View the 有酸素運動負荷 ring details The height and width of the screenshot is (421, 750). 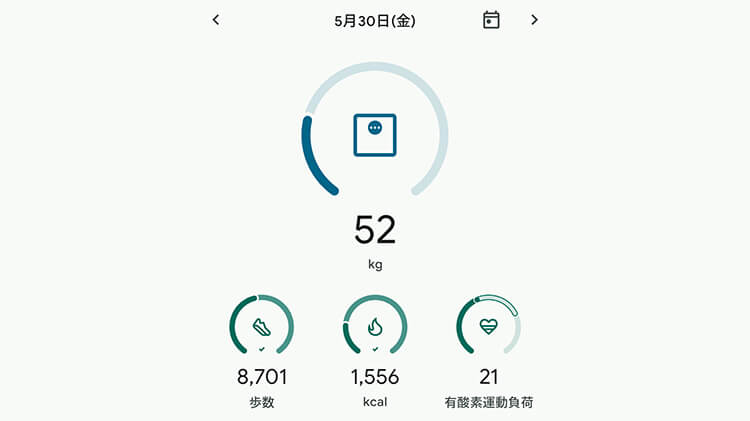(x=488, y=326)
